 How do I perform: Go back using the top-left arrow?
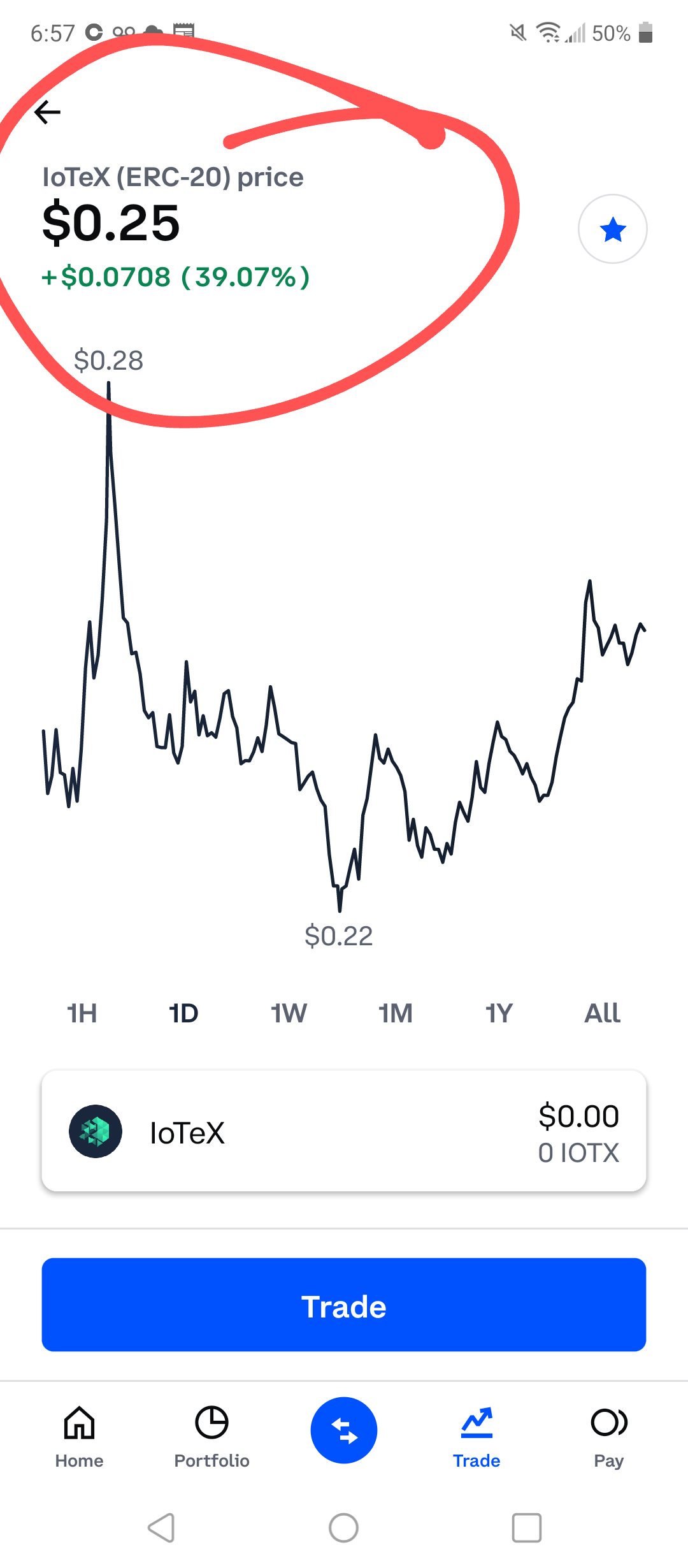[48, 112]
